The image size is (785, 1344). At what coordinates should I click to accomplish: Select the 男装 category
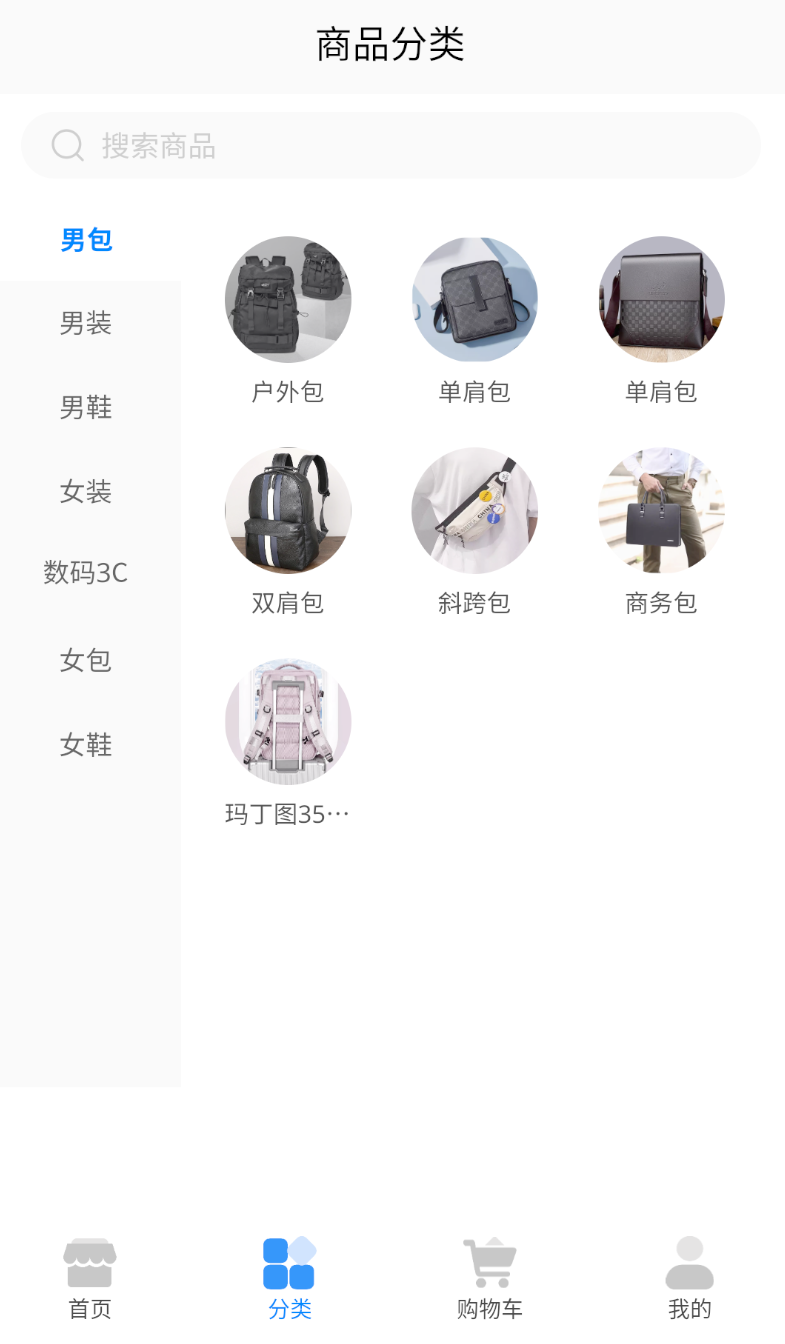pos(86,323)
